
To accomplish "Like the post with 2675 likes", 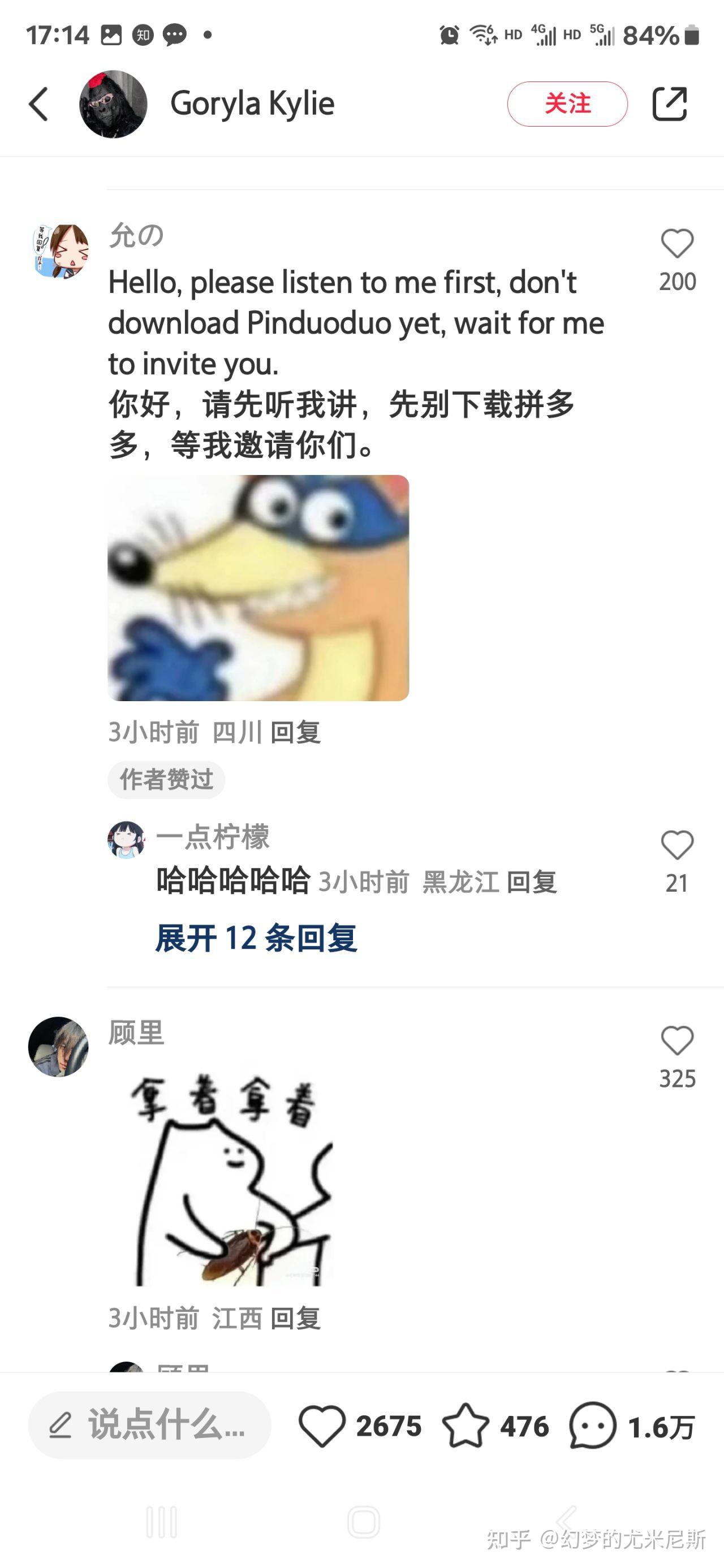I will coord(321,1426).
